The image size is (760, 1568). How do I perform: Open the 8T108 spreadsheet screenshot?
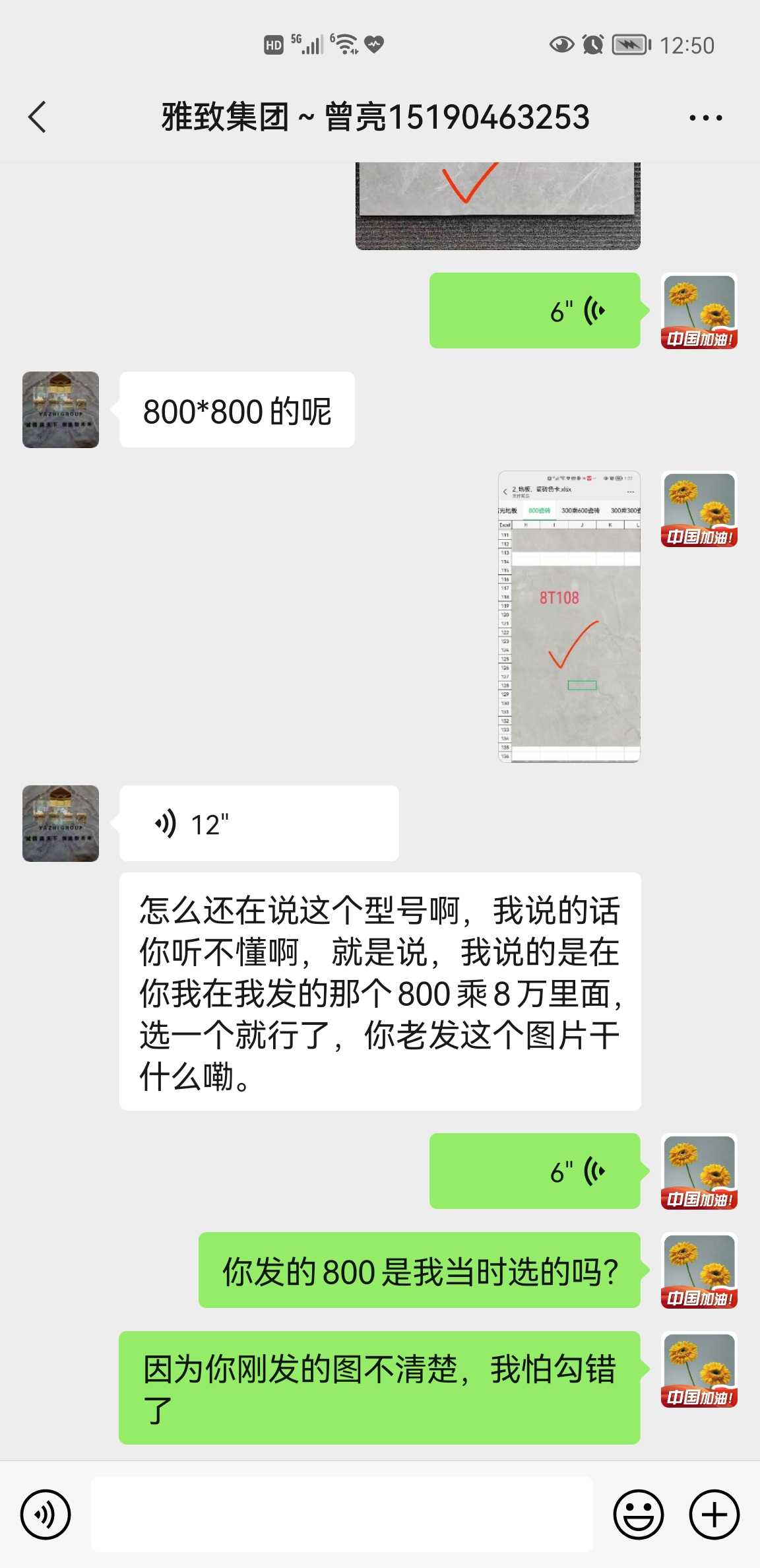click(569, 616)
